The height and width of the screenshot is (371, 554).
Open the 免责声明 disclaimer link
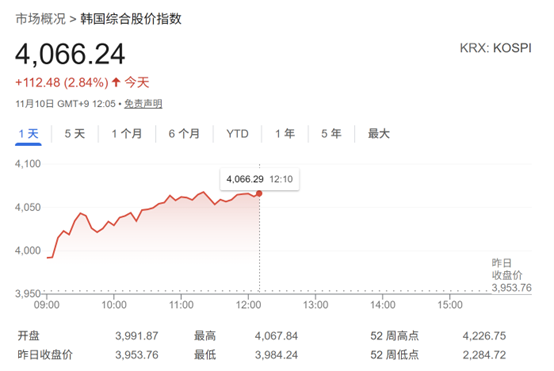click(x=143, y=104)
